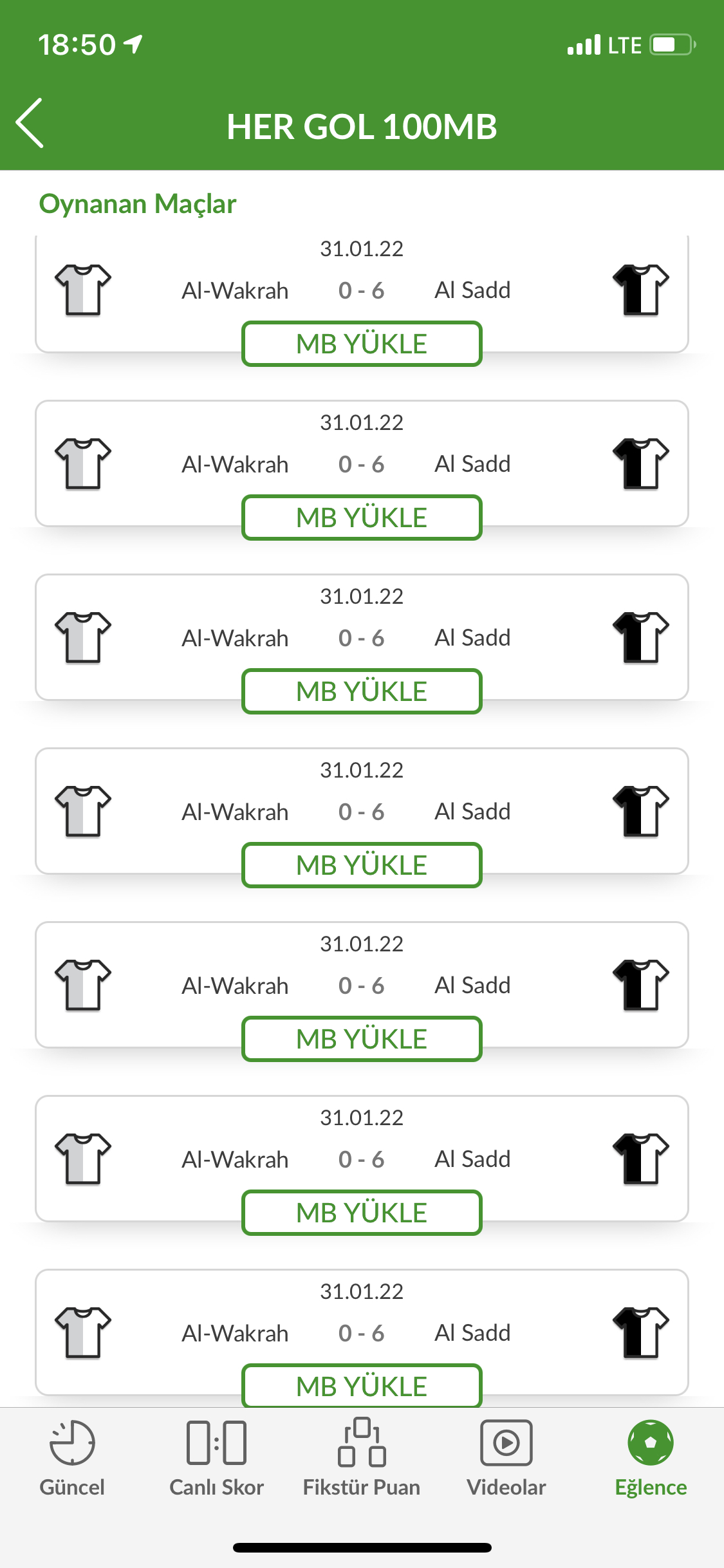Open the Videolar tab

[506, 1459]
